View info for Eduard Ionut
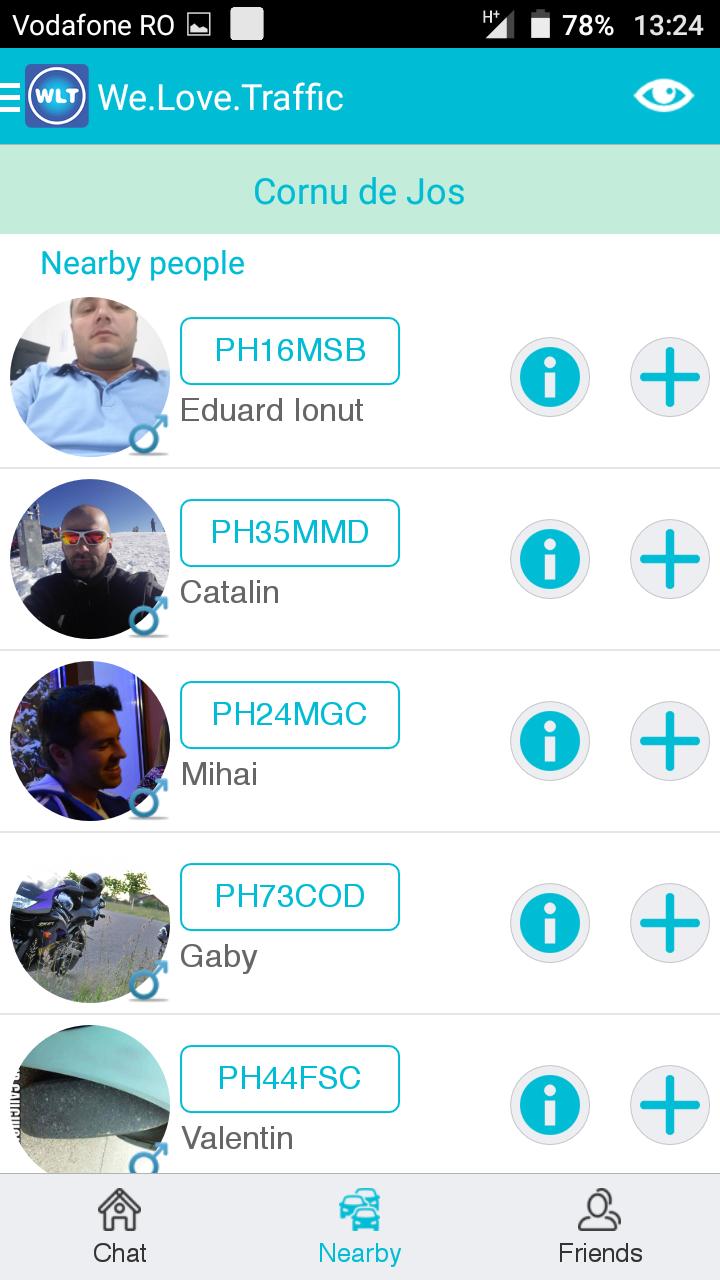 tap(549, 377)
